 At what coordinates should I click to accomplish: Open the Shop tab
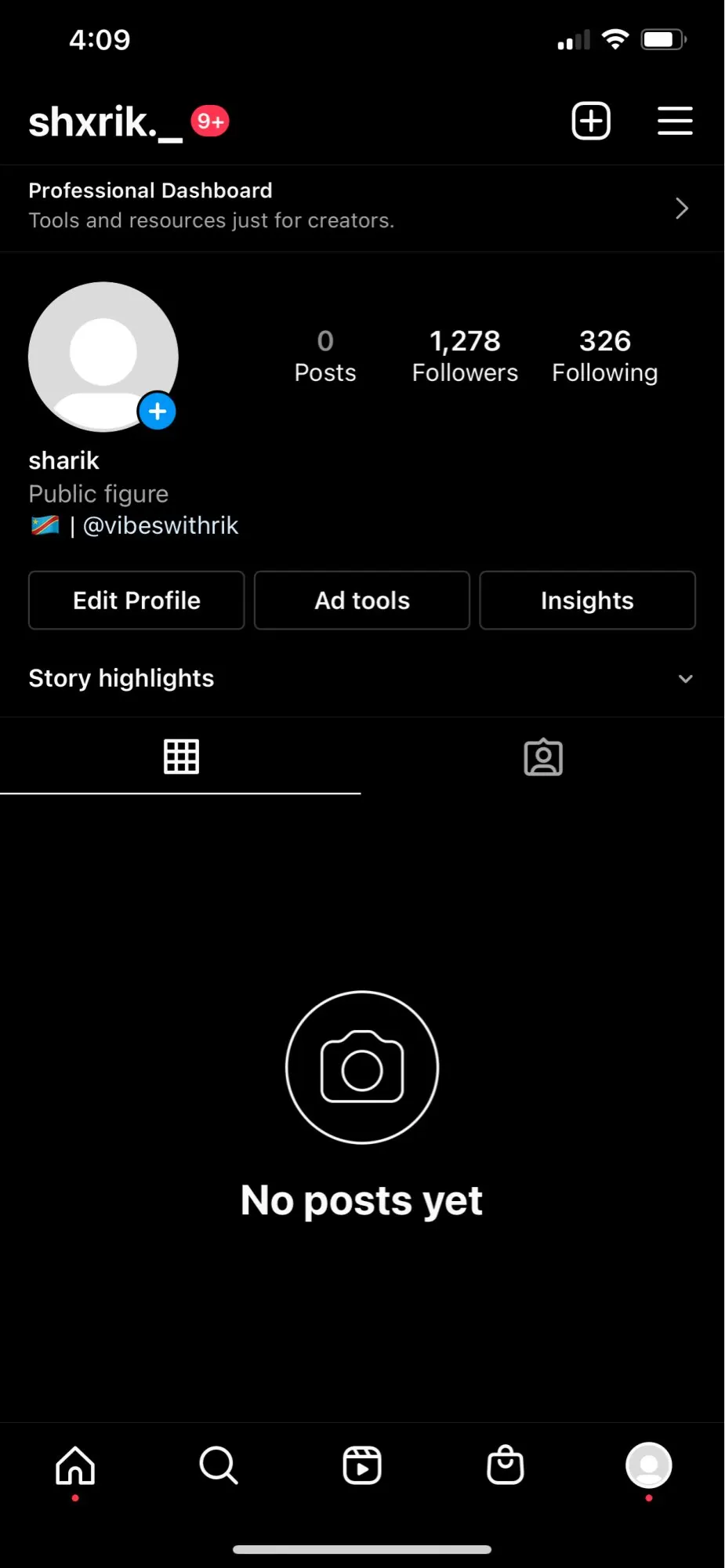tap(506, 1465)
